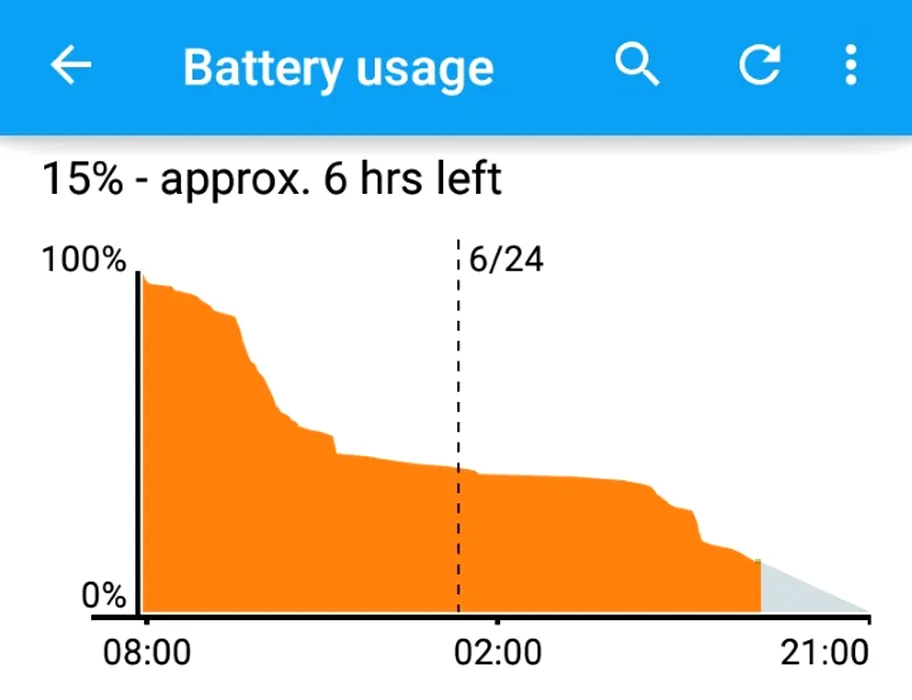The height and width of the screenshot is (700, 912).
Task: Open the overflow menu
Action: click(850, 66)
